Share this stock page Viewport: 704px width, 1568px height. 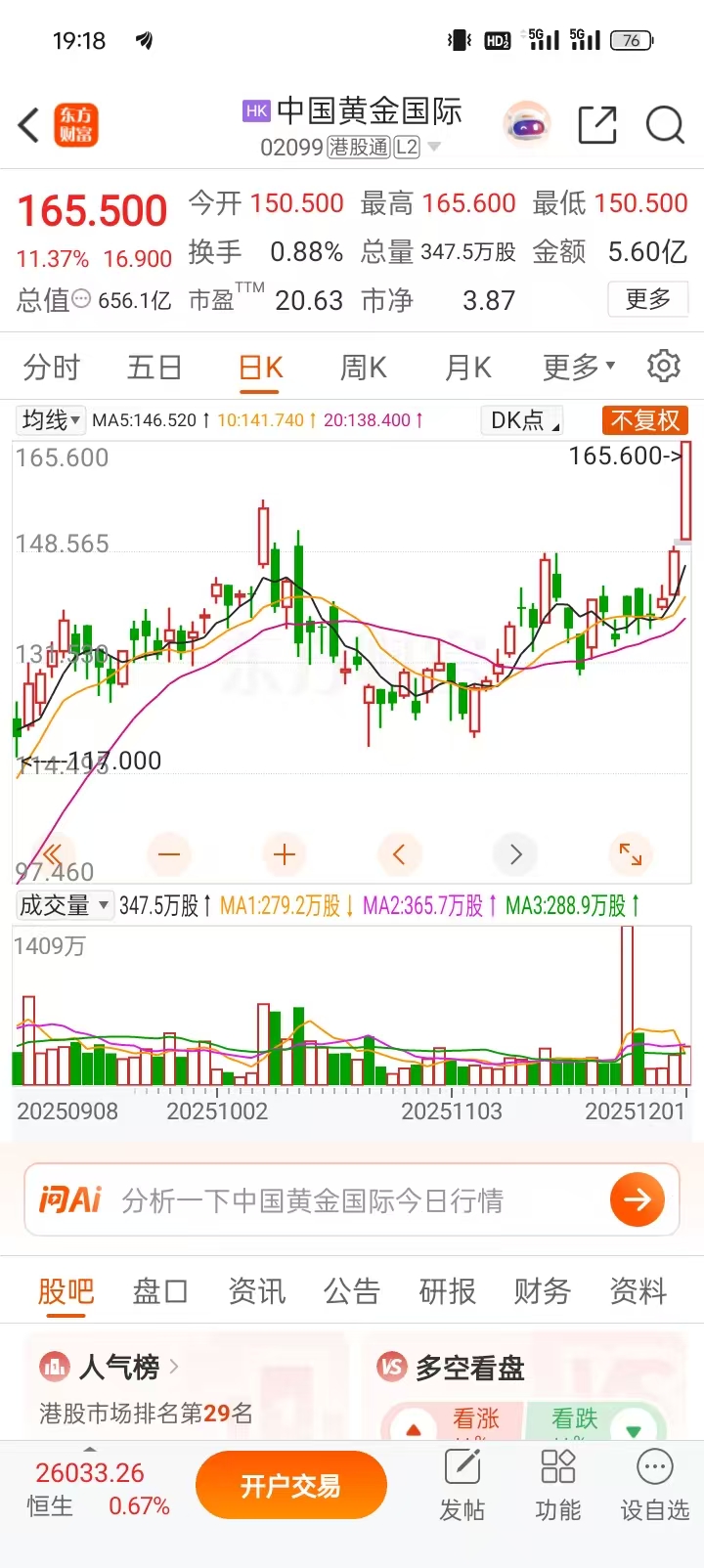click(x=597, y=125)
